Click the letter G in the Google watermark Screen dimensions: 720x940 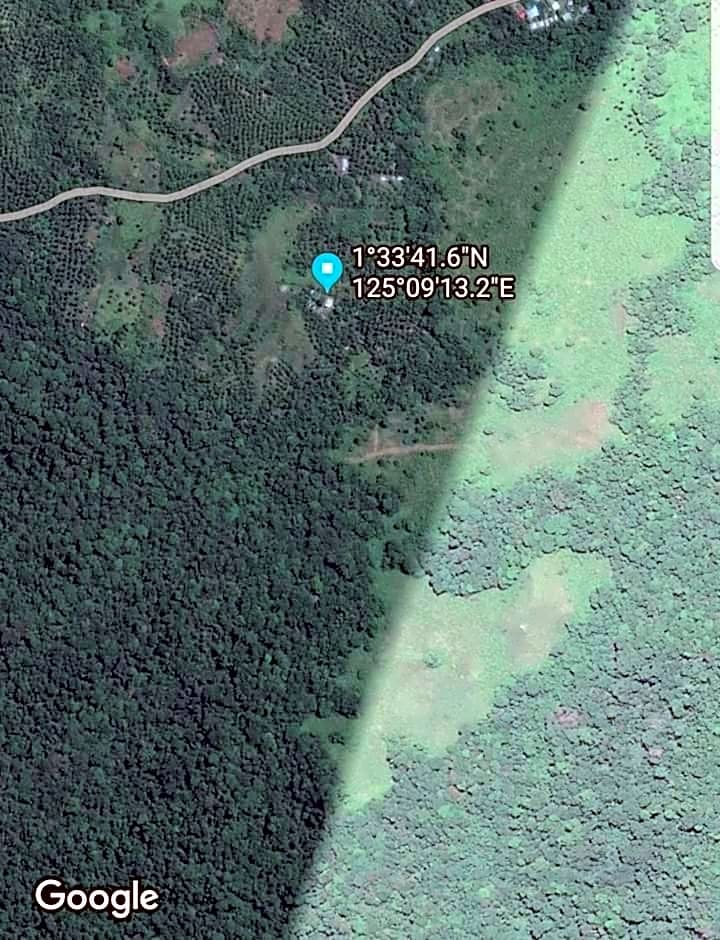[52, 897]
